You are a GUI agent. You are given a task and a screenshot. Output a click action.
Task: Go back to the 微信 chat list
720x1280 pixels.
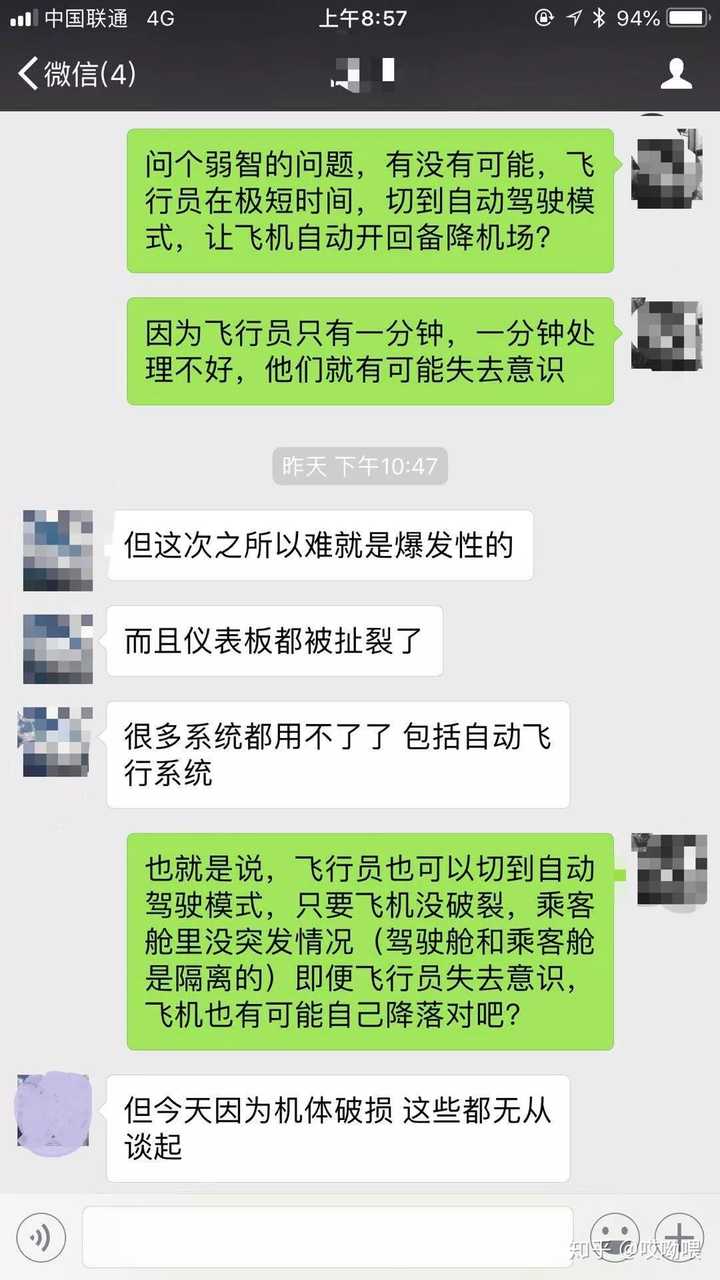click(x=76, y=73)
